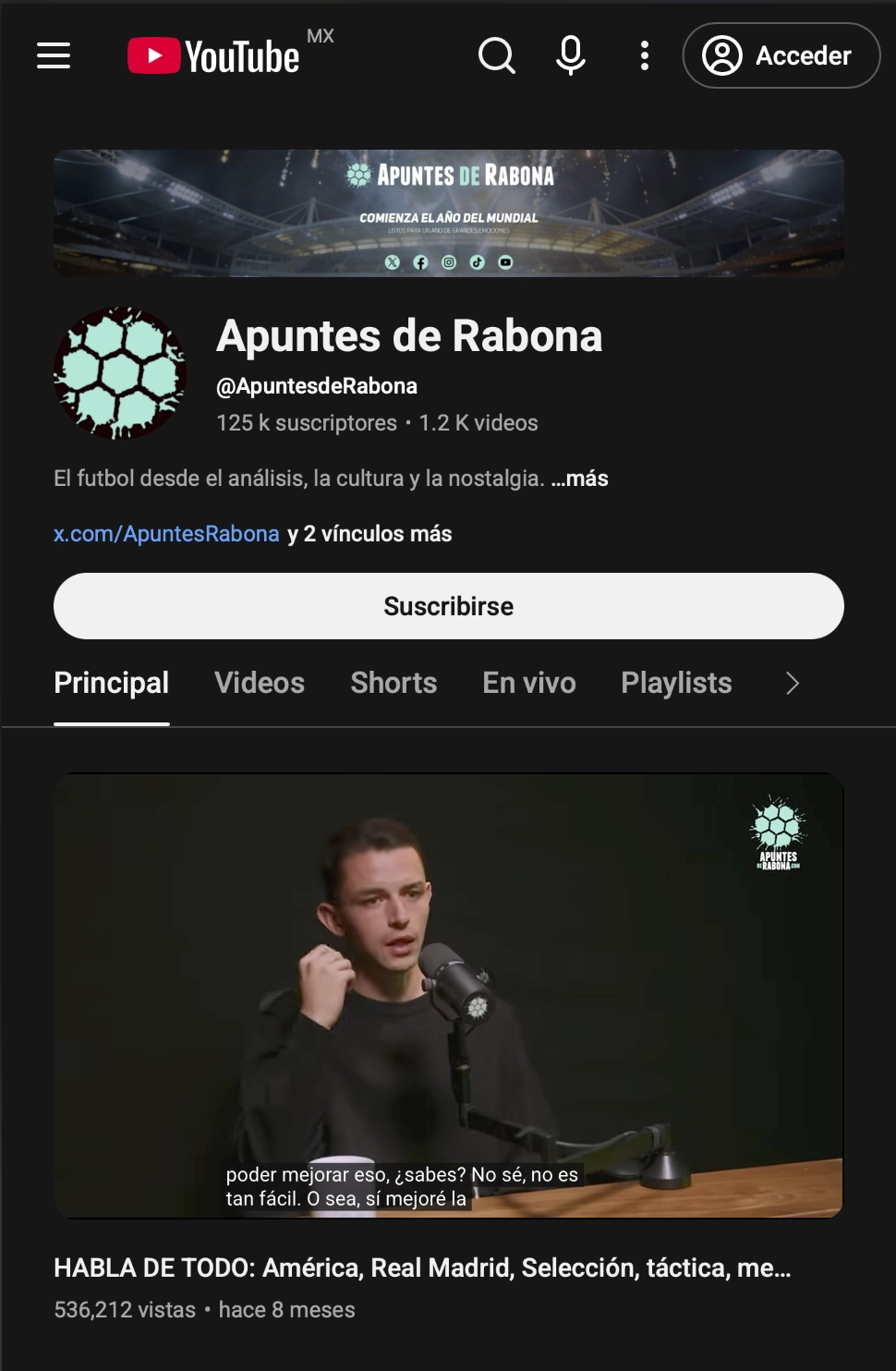The height and width of the screenshot is (1371, 896).
Task: Open the Facebook icon in the banner
Action: point(419,264)
